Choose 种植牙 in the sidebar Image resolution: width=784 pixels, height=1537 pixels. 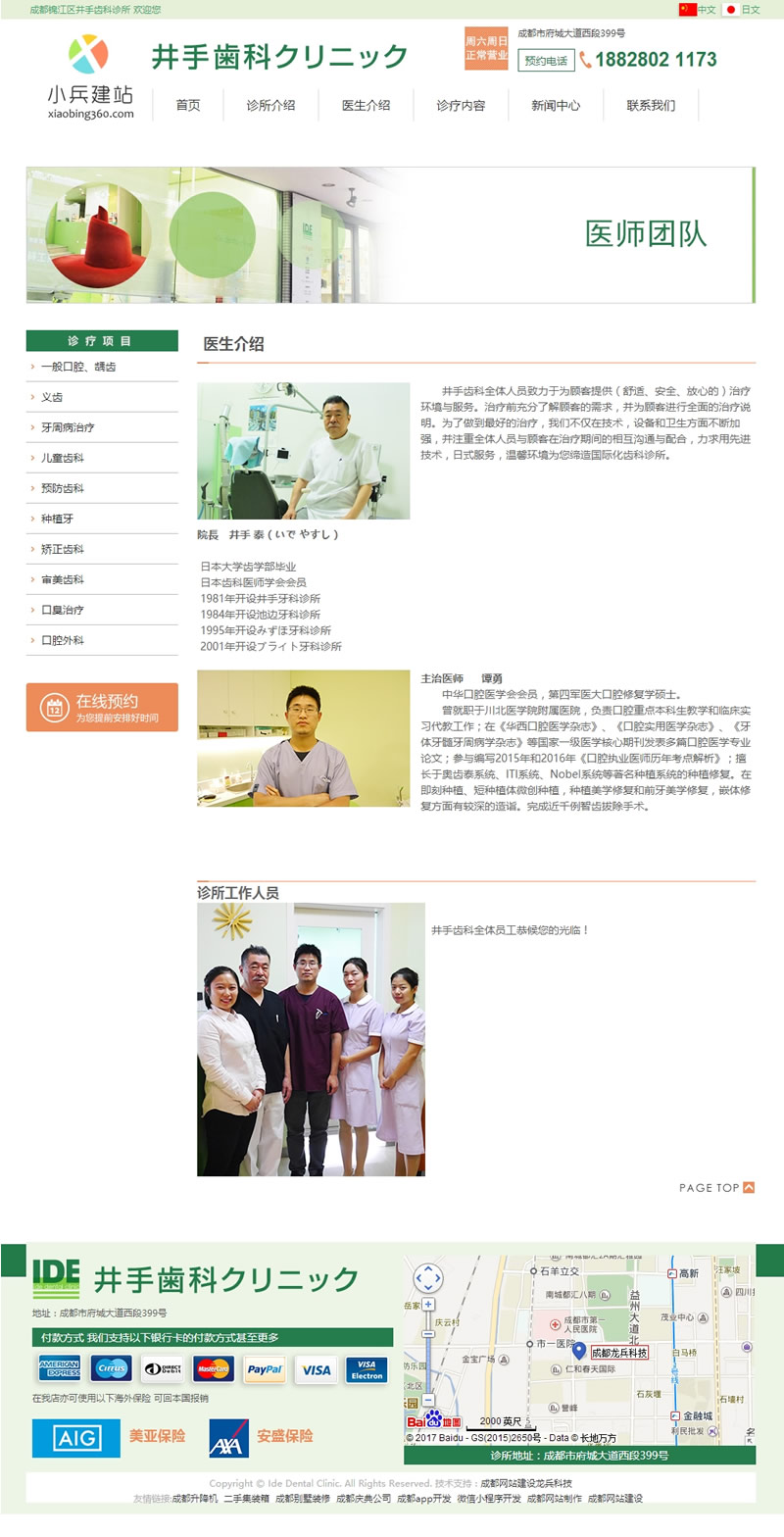point(57,519)
